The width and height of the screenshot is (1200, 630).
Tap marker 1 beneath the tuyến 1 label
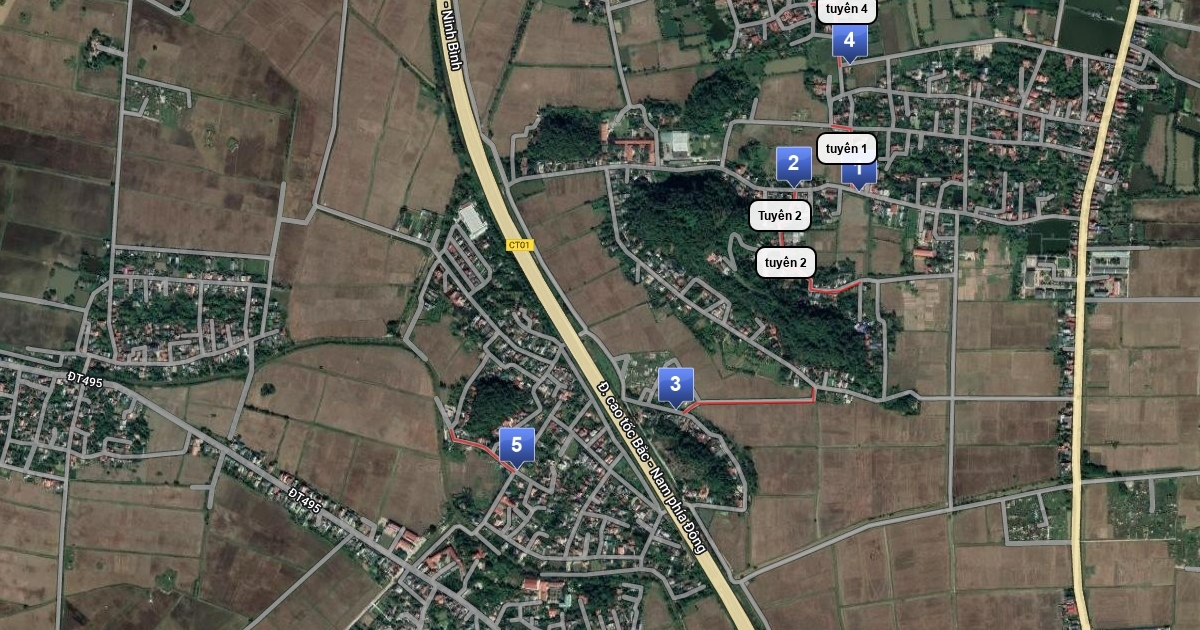pyautogui.click(x=859, y=175)
